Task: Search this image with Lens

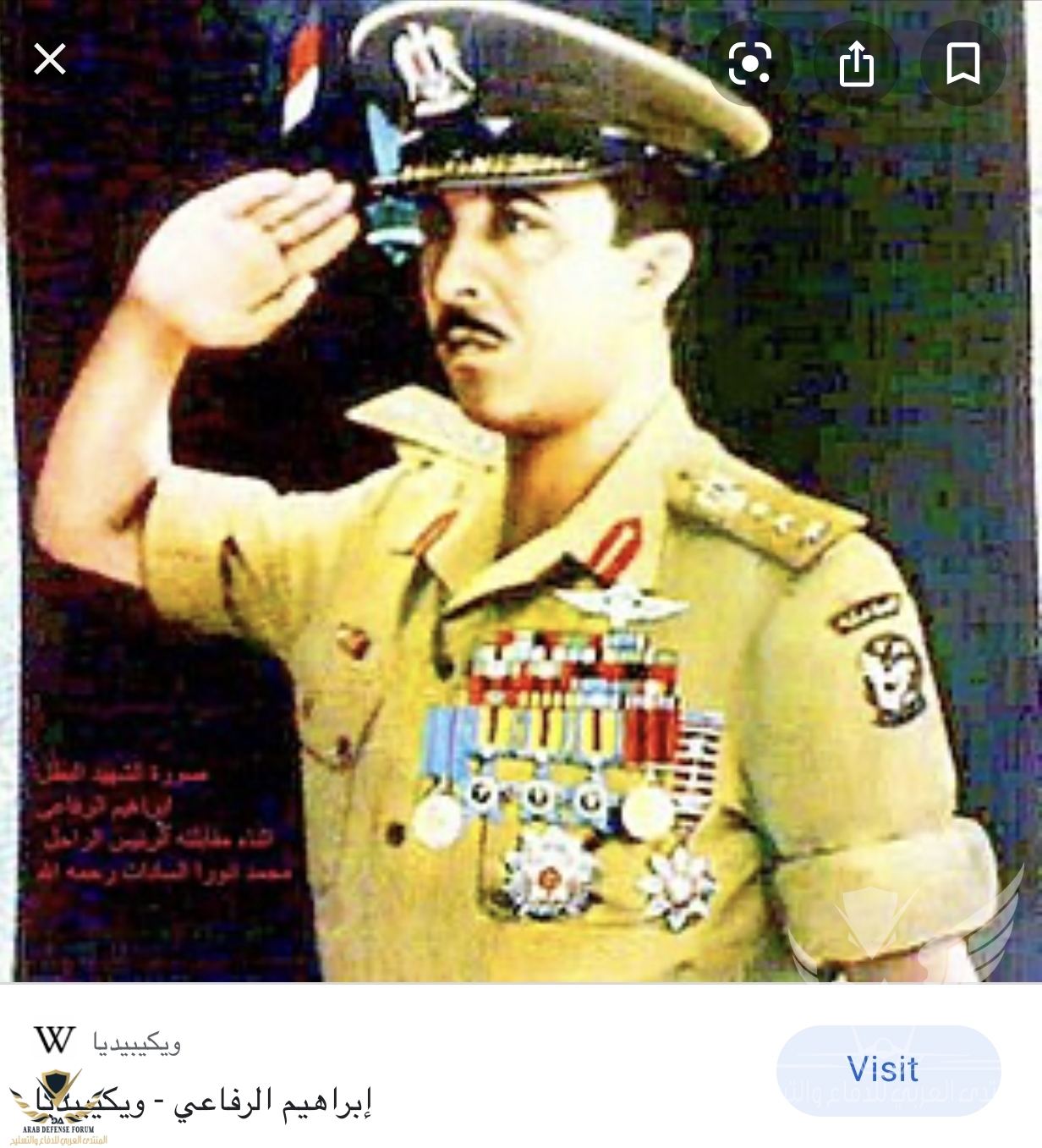Action: click(x=749, y=63)
